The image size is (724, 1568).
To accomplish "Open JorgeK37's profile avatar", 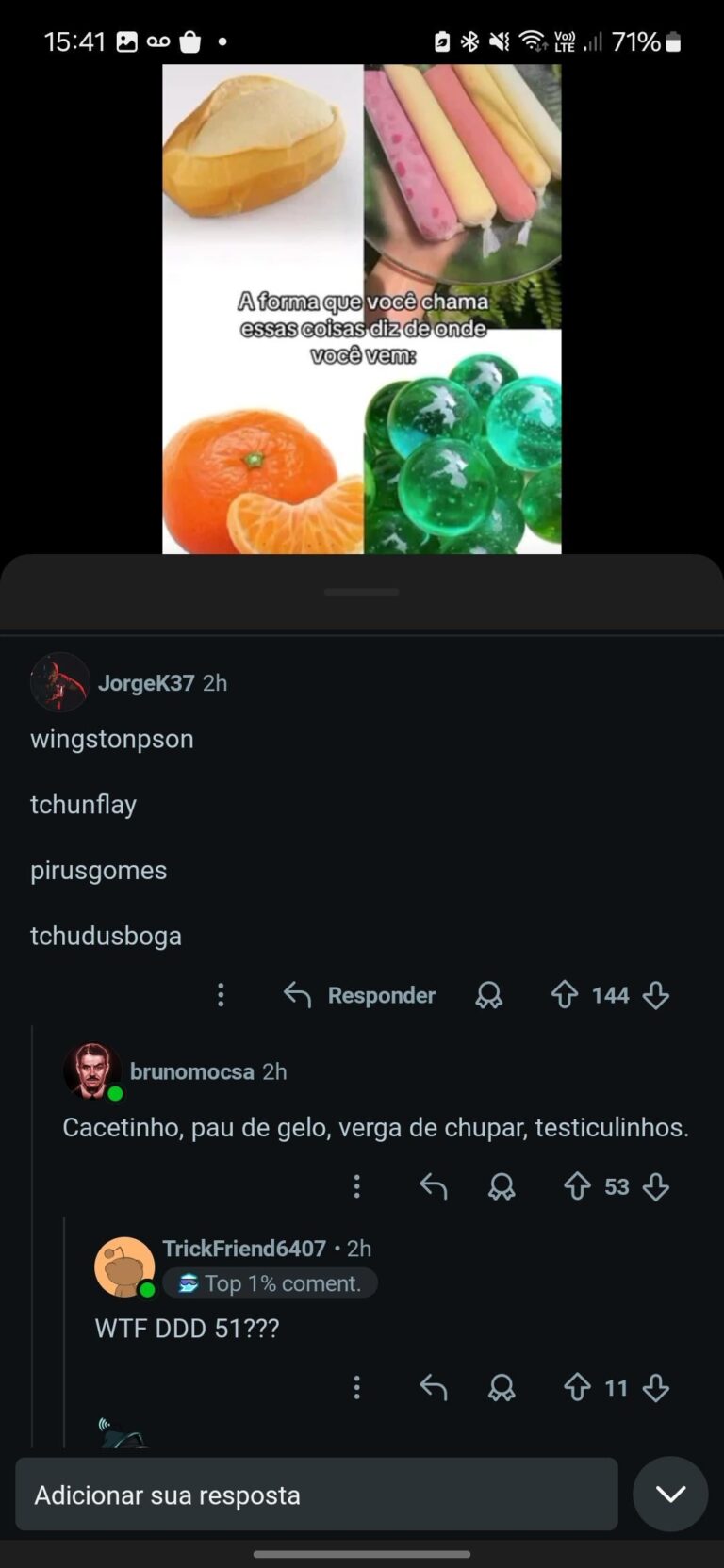I will click(x=59, y=682).
